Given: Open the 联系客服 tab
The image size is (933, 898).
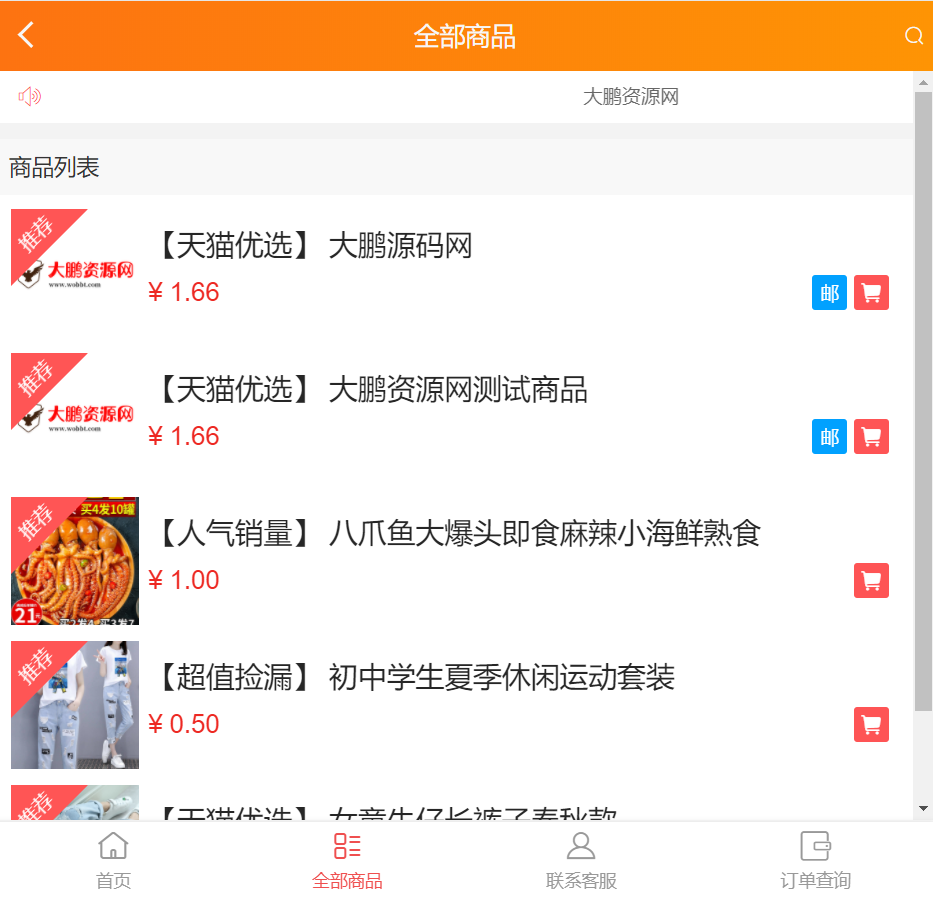Looking at the screenshot, I should click(x=581, y=860).
